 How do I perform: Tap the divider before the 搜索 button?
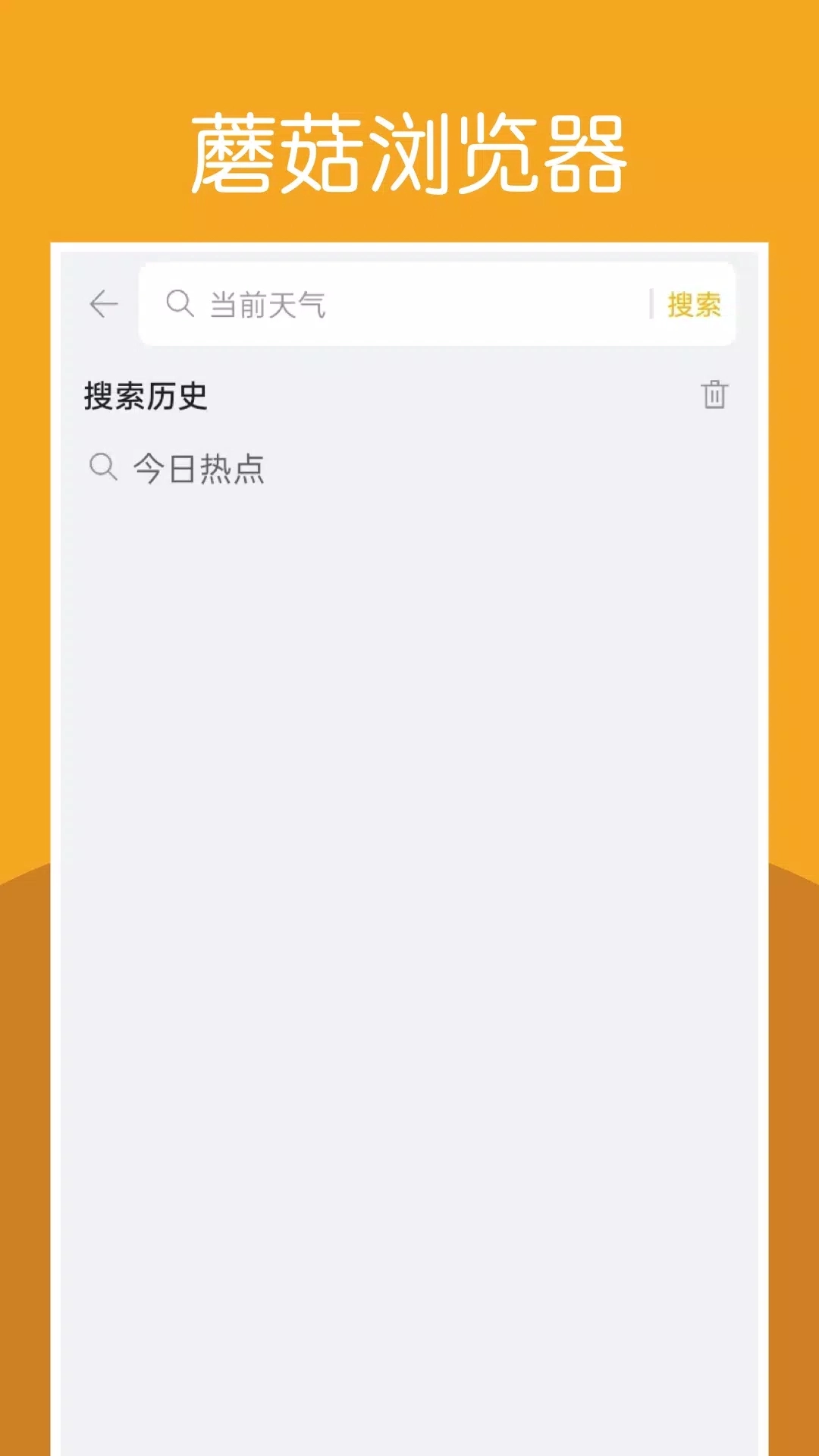pos(651,303)
